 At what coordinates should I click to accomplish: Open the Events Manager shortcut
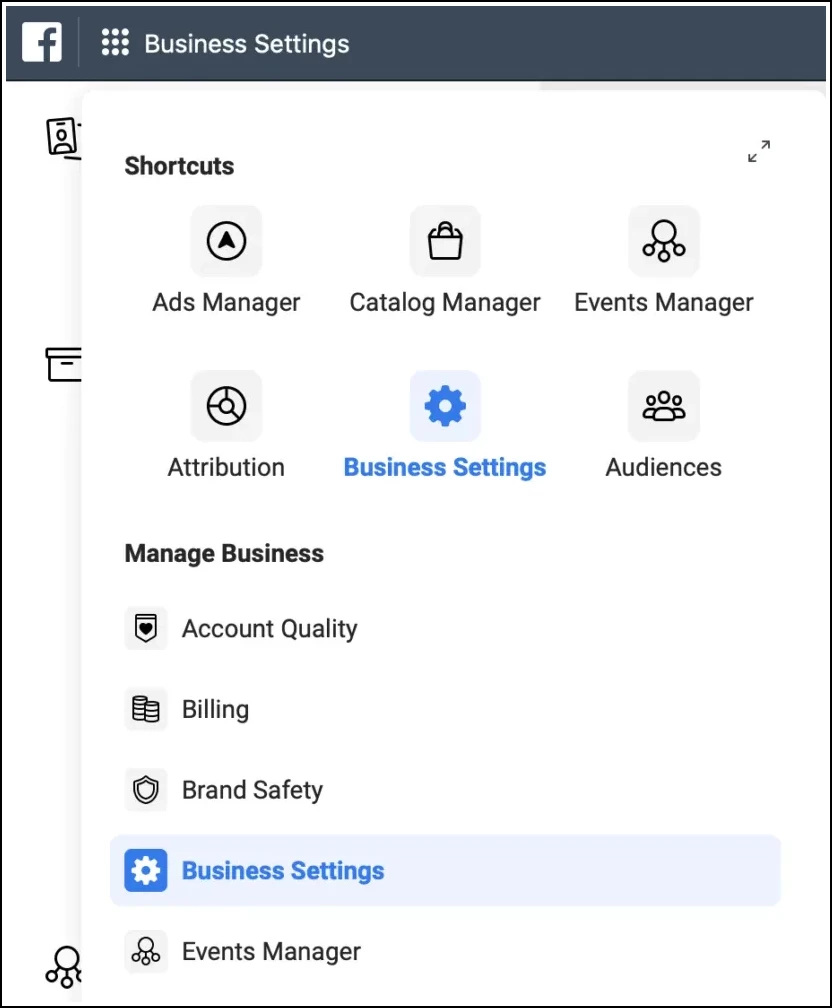point(664,241)
